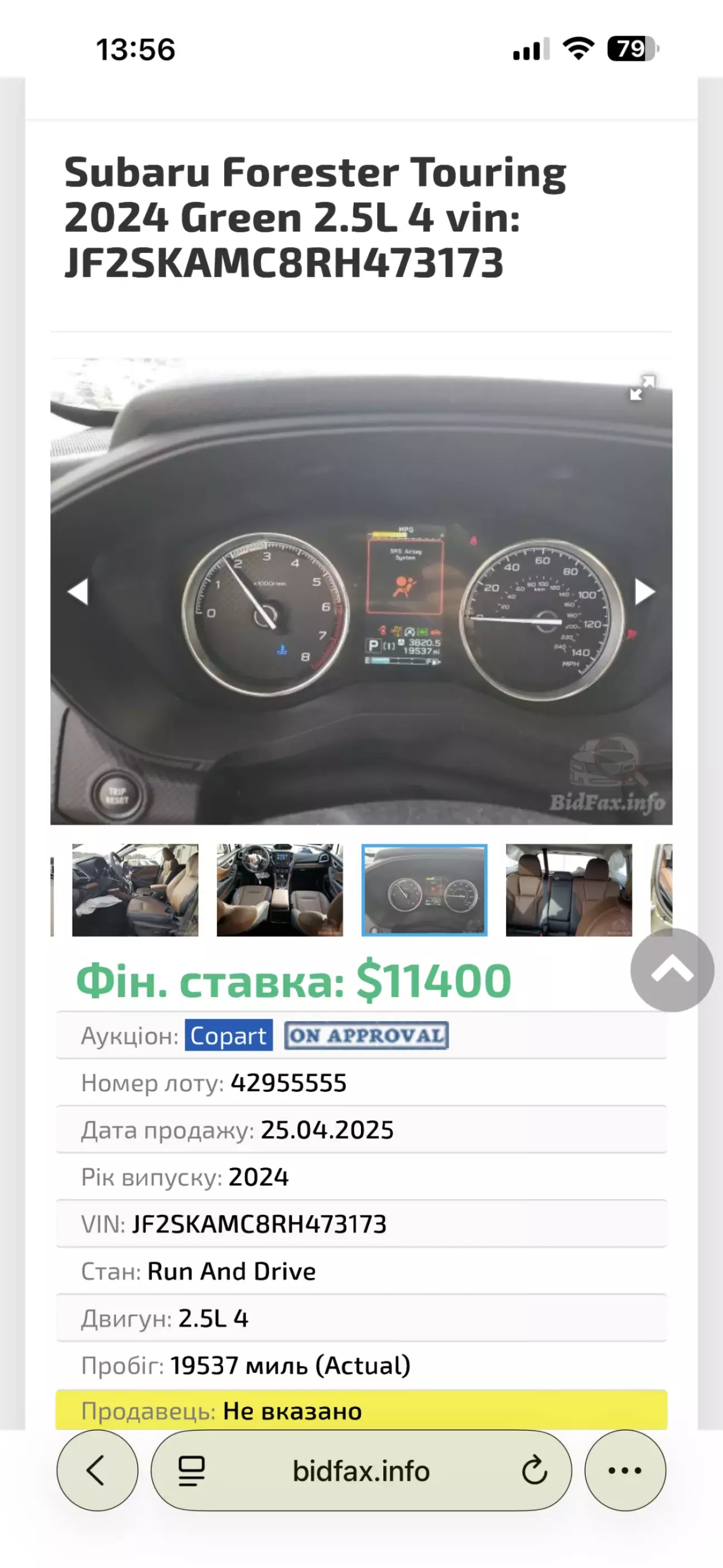Open the page reader menu icon
The width and height of the screenshot is (723, 1568).
(191, 1471)
